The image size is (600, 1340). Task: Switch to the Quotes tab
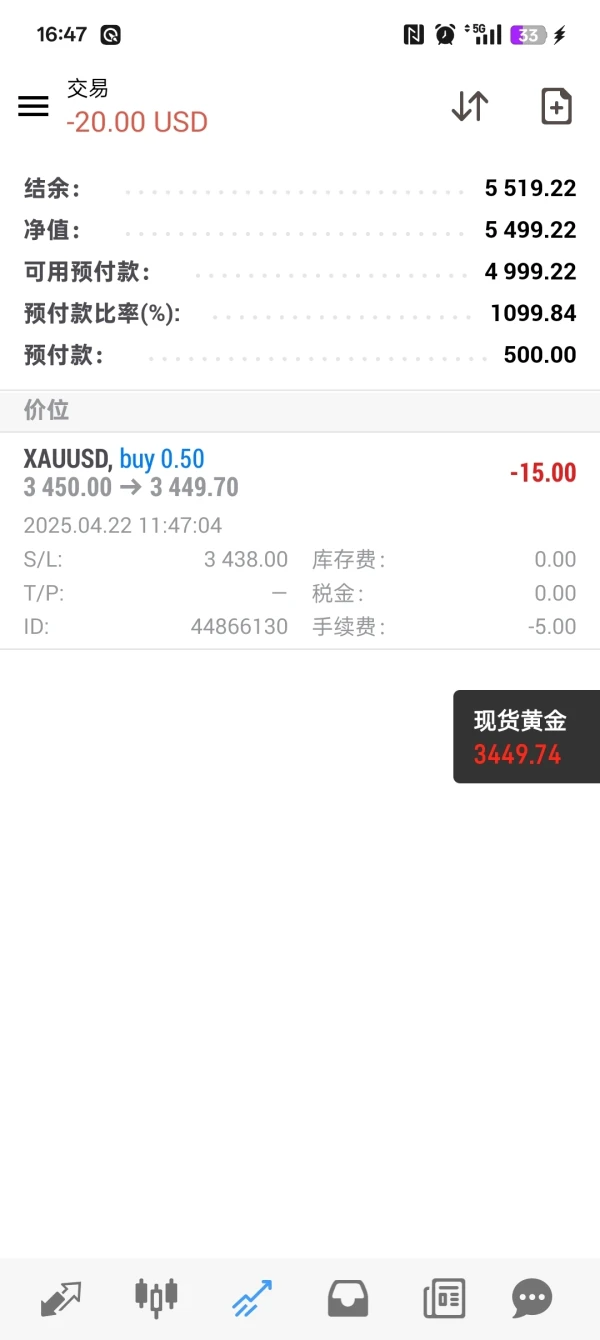[61, 1298]
